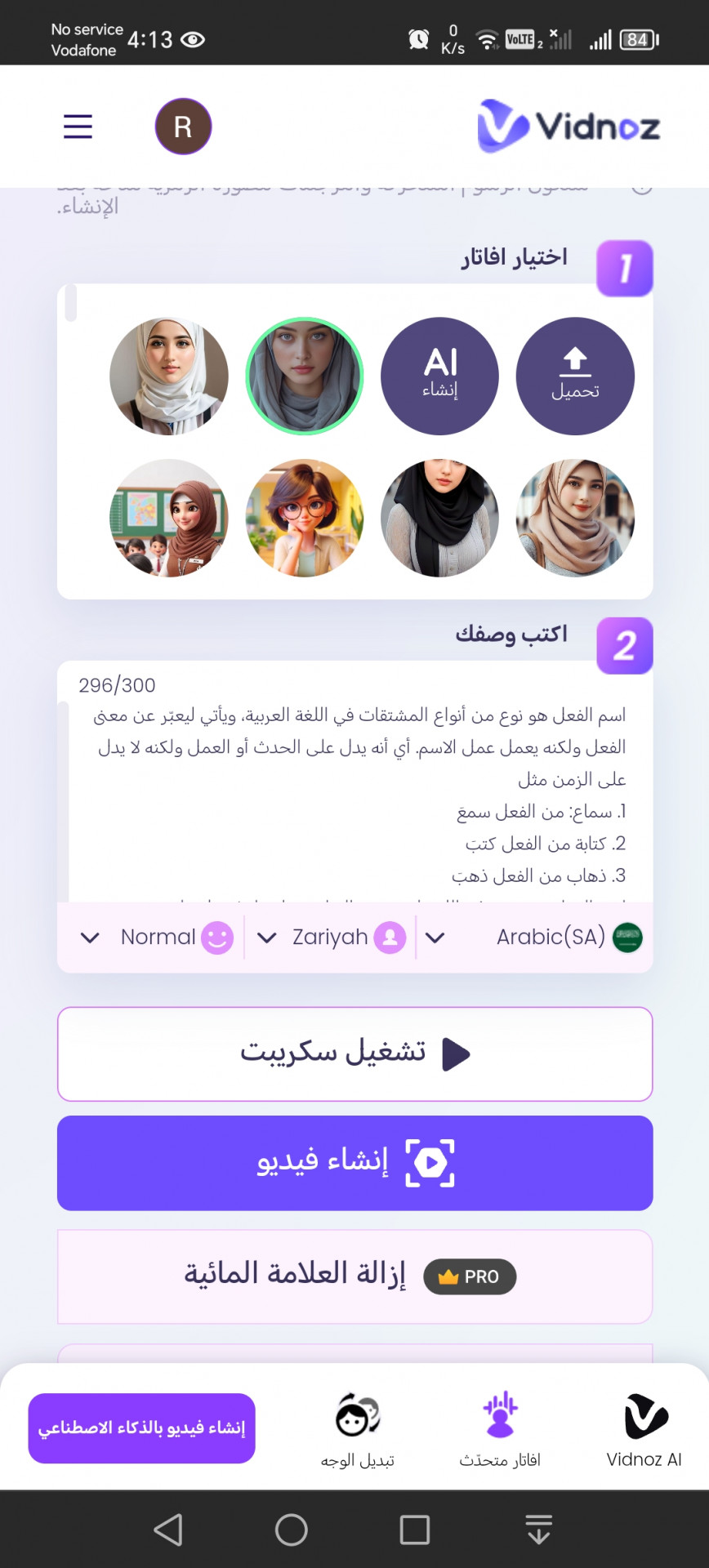Image resolution: width=709 pixels, height=1568 pixels.
Task: Tap إنشاء فيديو to create the video
Action: pyautogui.click(x=354, y=1162)
